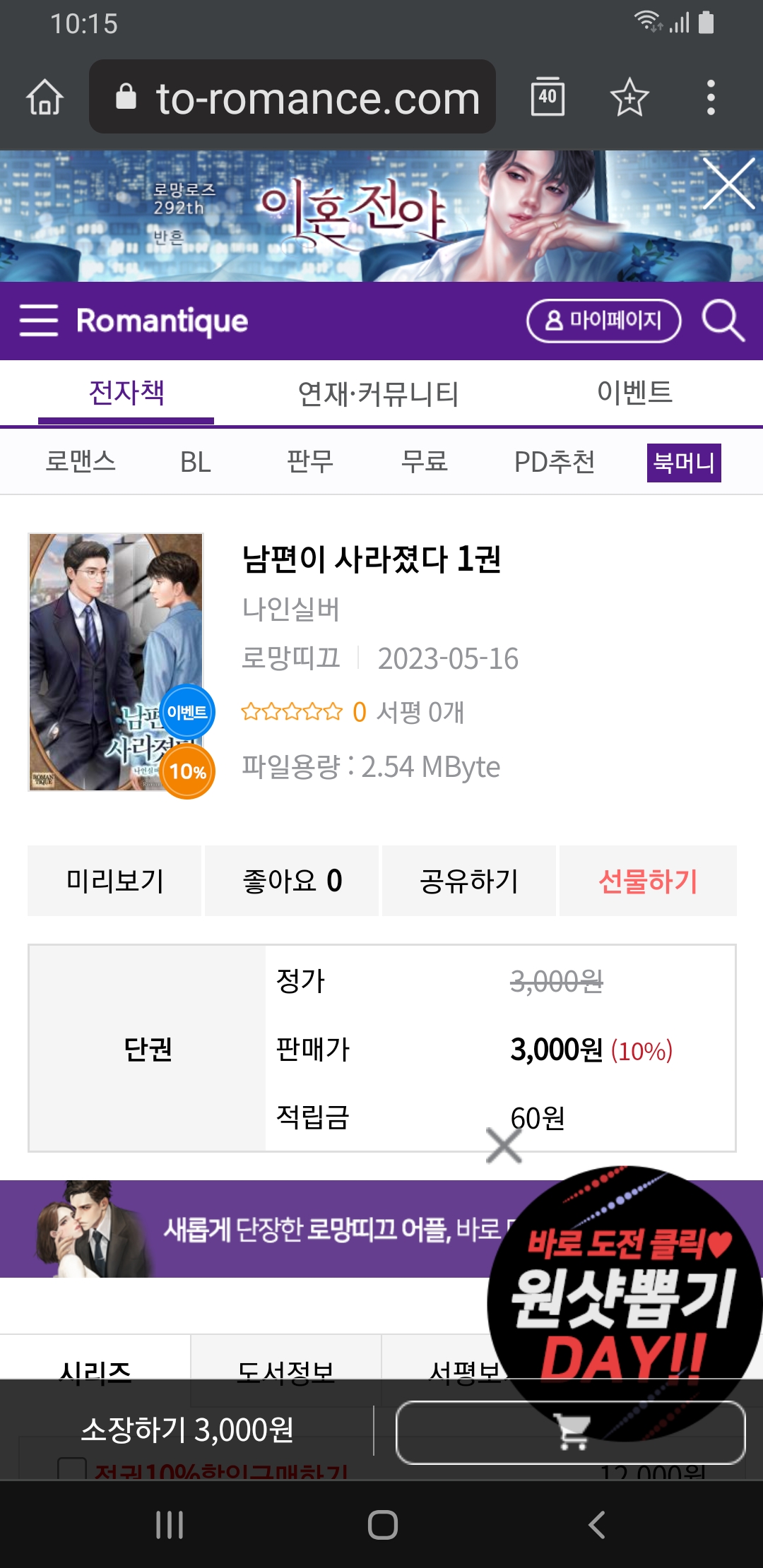The height and width of the screenshot is (1568, 763).
Task: Open the browser tab switcher
Action: pos(548,96)
